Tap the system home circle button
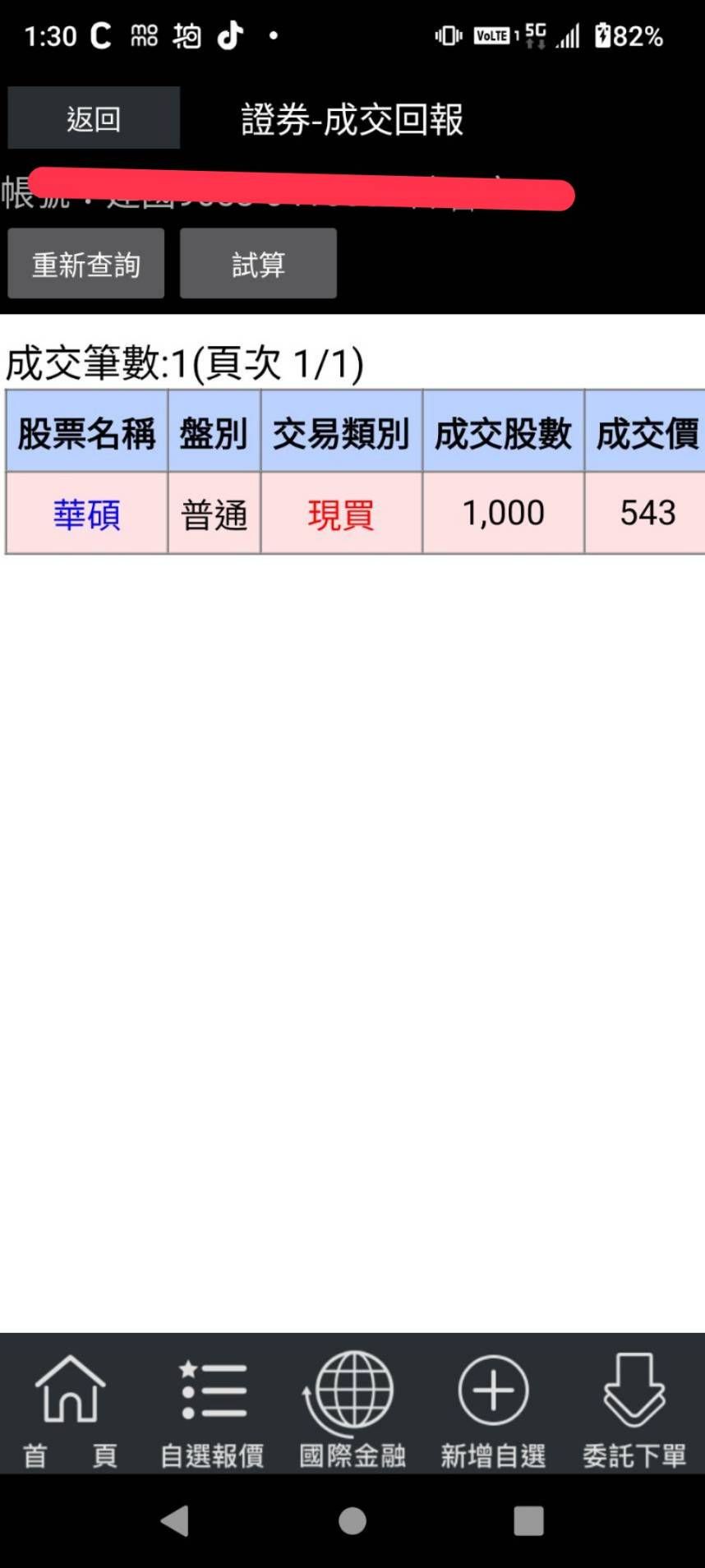 click(x=352, y=1521)
